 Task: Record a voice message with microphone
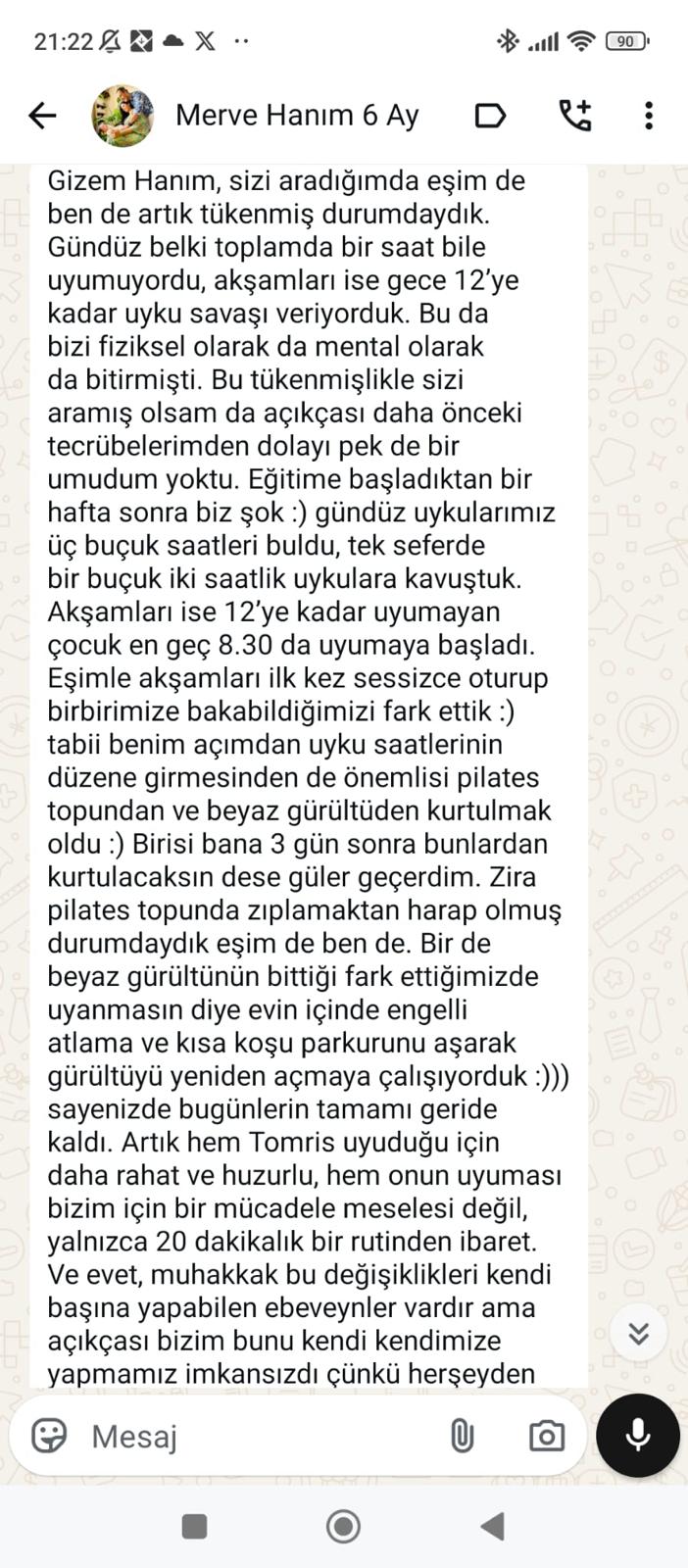[x=638, y=1435]
